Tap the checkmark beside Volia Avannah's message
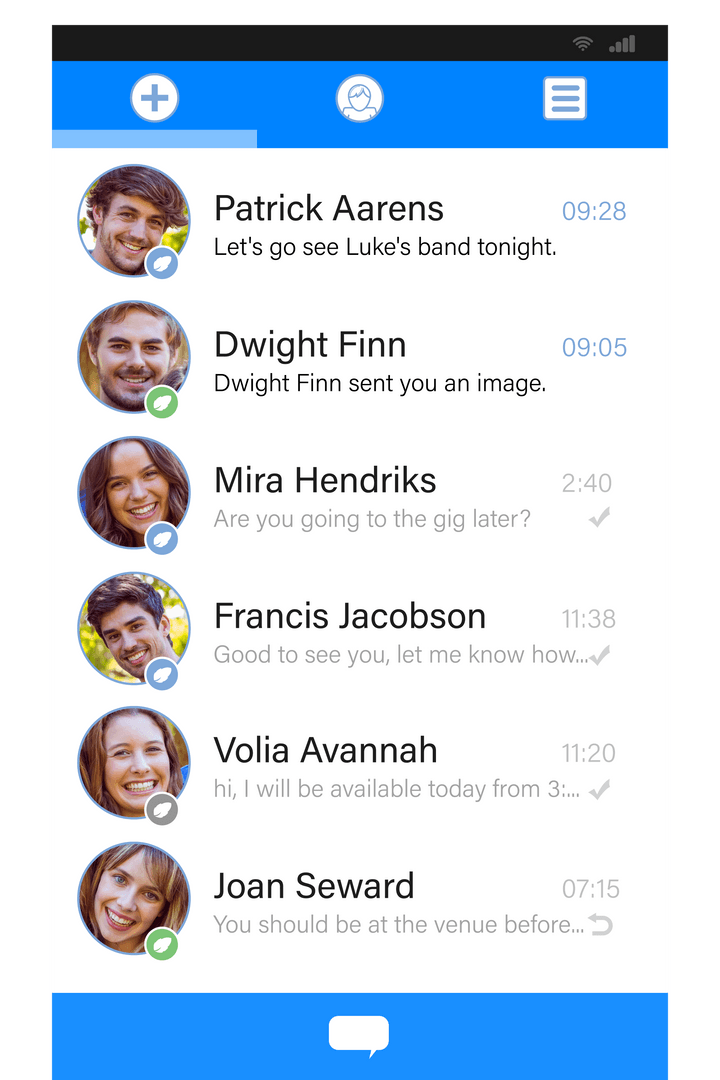Image resolution: width=720 pixels, height=1080 pixels. point(599,789)
